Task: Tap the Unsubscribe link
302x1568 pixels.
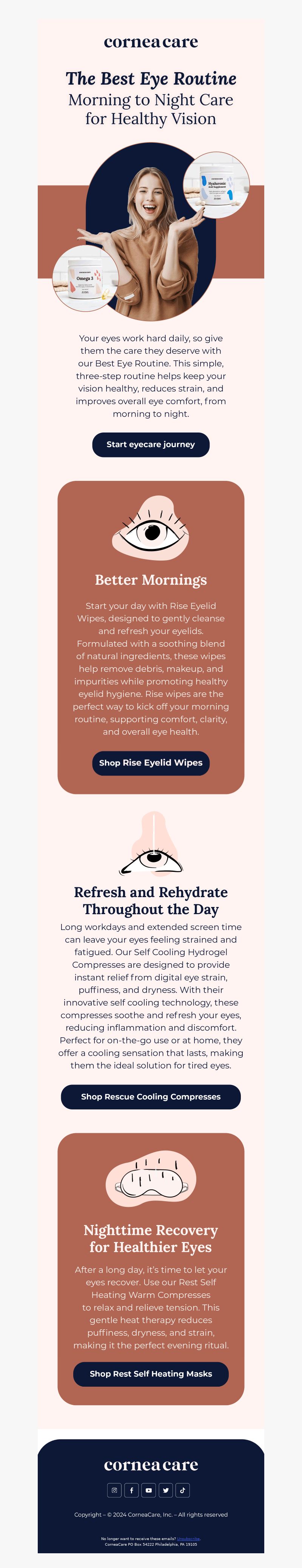Action: coord(188,1538)
